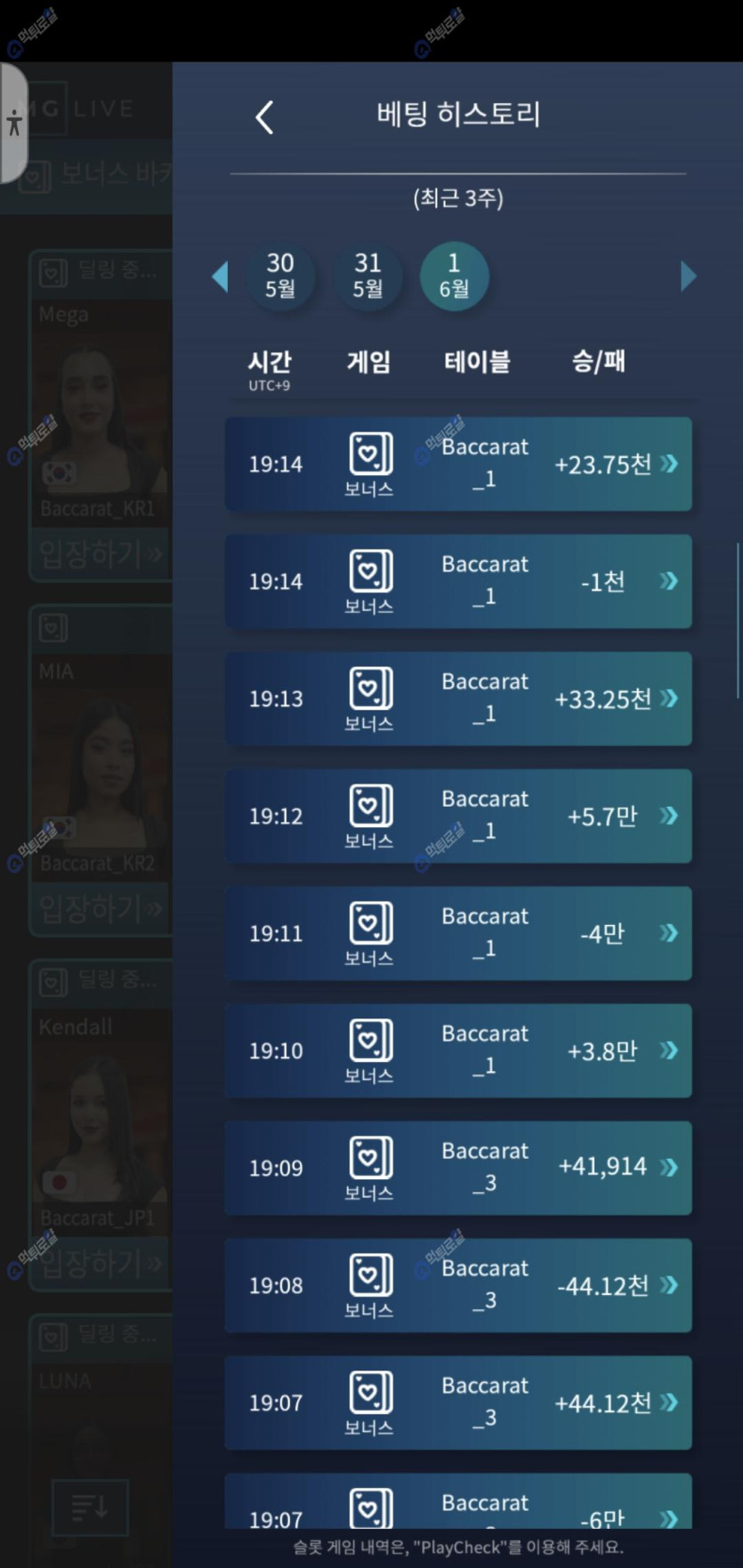Open the 19:10 +3.8만 bet entry
Screen dimensions: 743x1568
[458, 1051]
